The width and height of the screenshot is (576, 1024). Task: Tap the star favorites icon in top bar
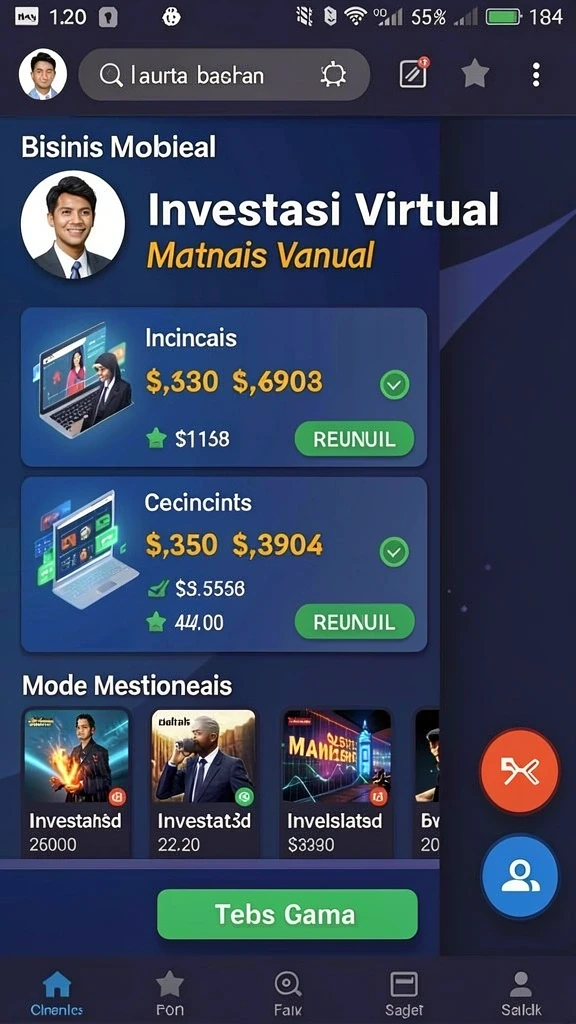475,74
